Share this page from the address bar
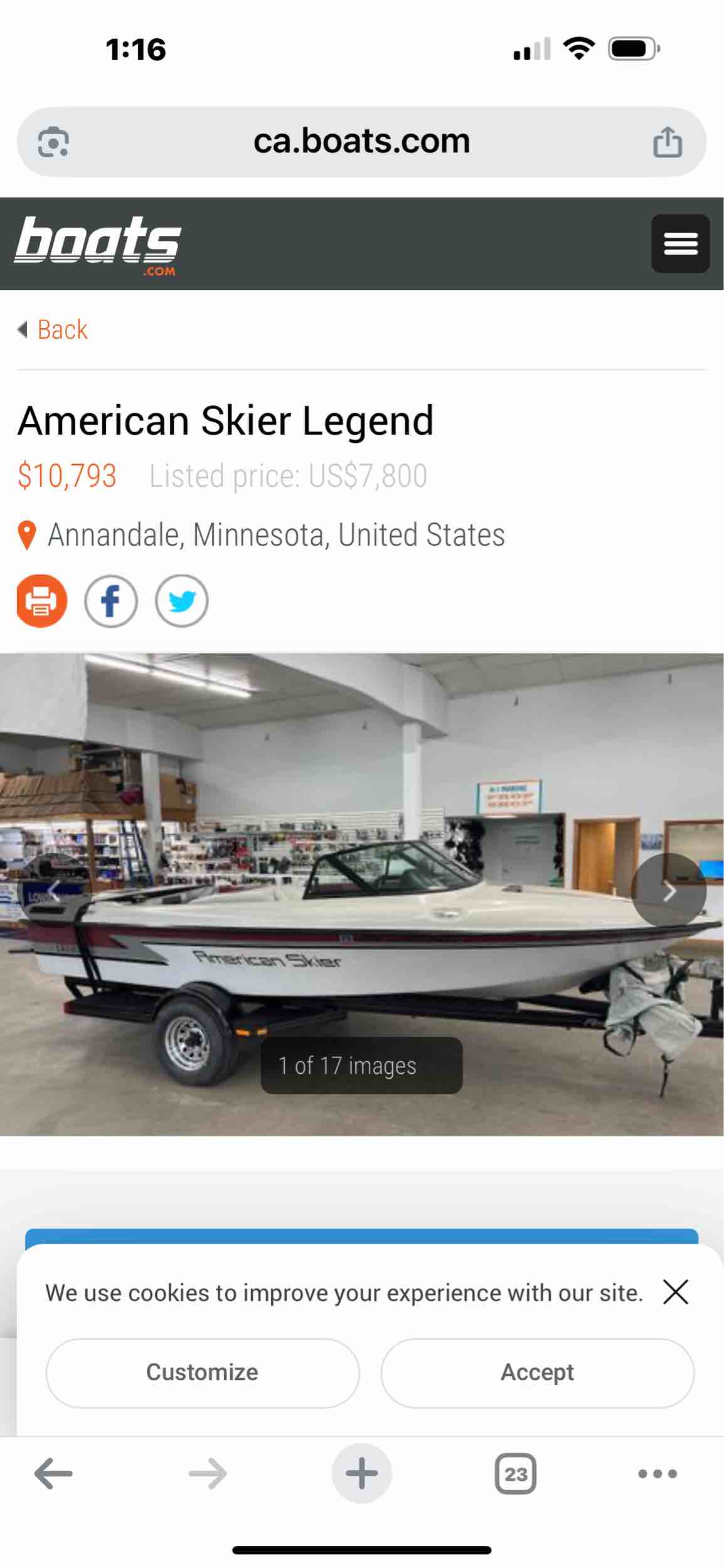The image size is (724, 1568). 667,142
